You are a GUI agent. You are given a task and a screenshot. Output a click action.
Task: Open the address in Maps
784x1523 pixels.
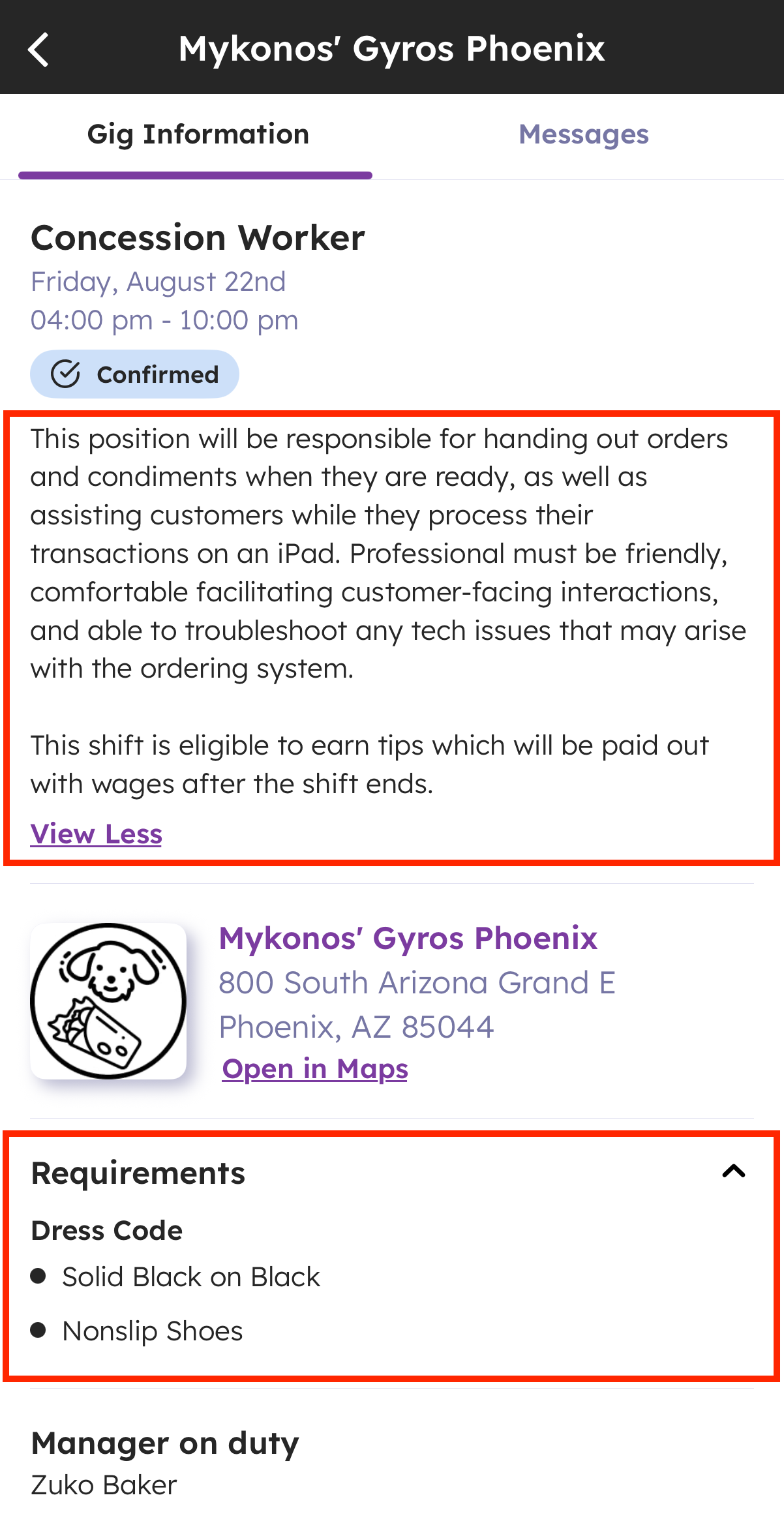point(314,1068)
